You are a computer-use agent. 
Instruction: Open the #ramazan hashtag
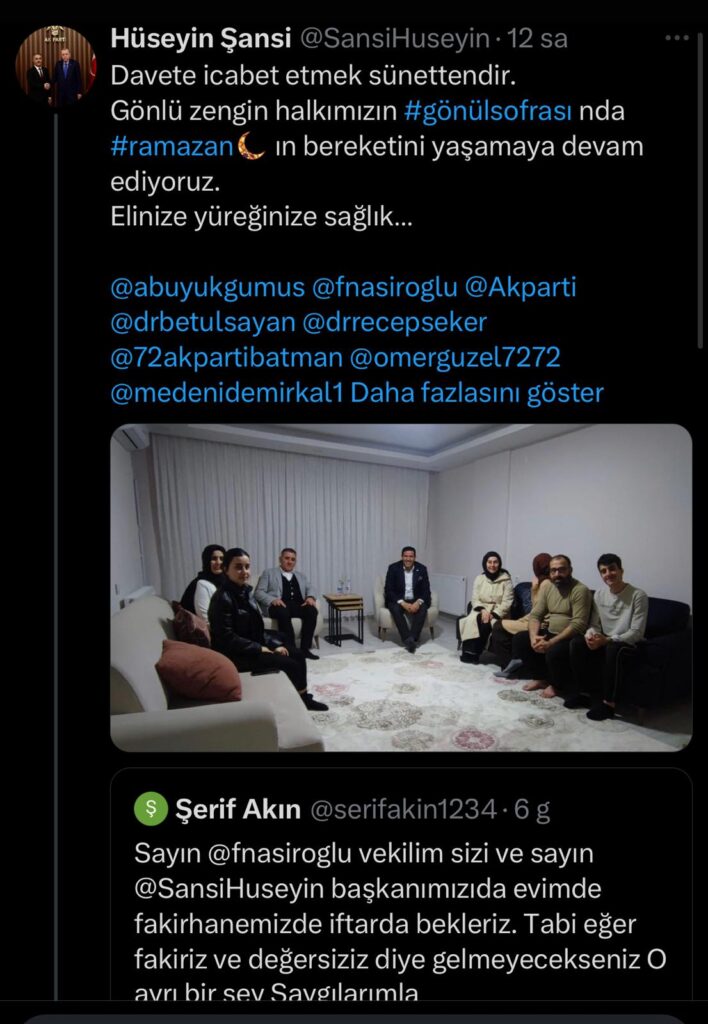point(171,146)
